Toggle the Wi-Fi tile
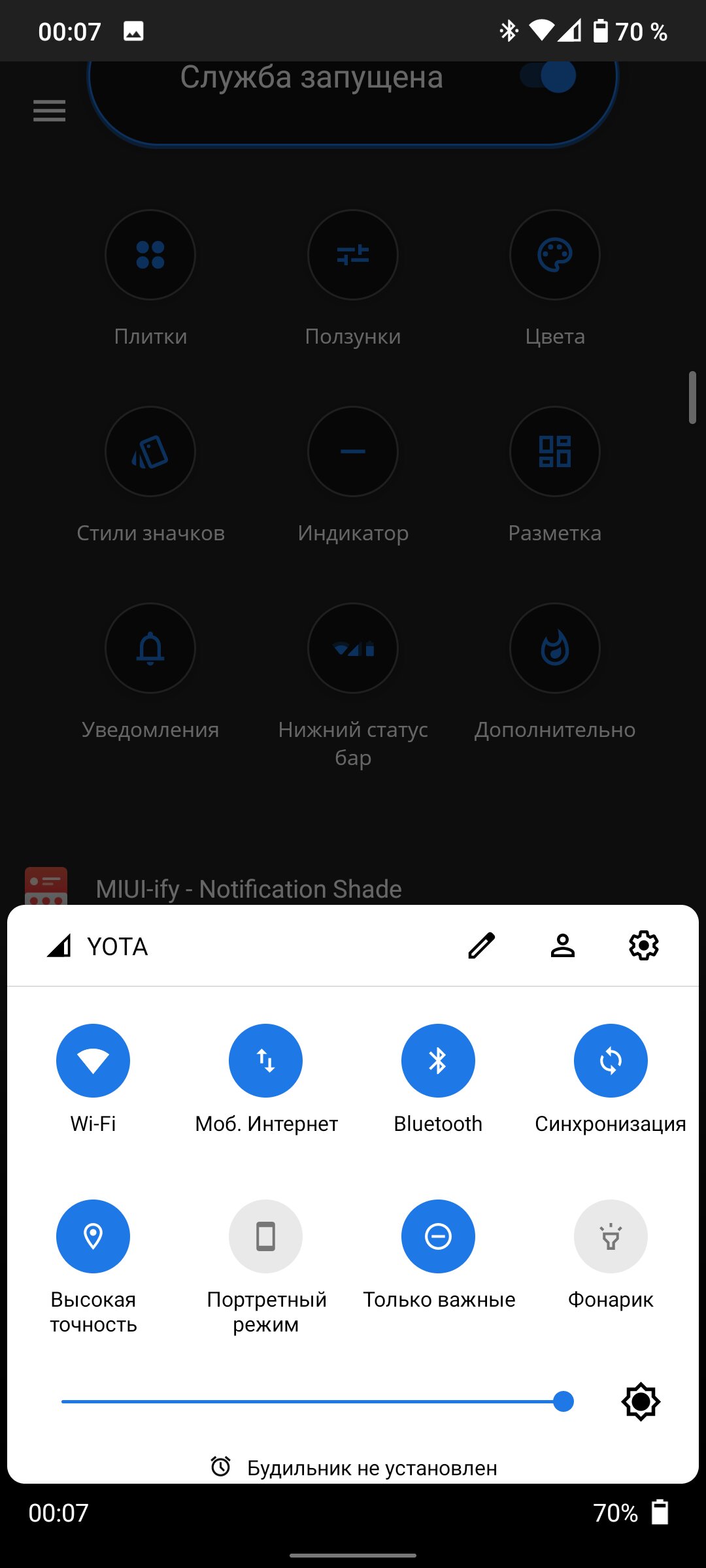The image size is (706, 1568). 93,1060
